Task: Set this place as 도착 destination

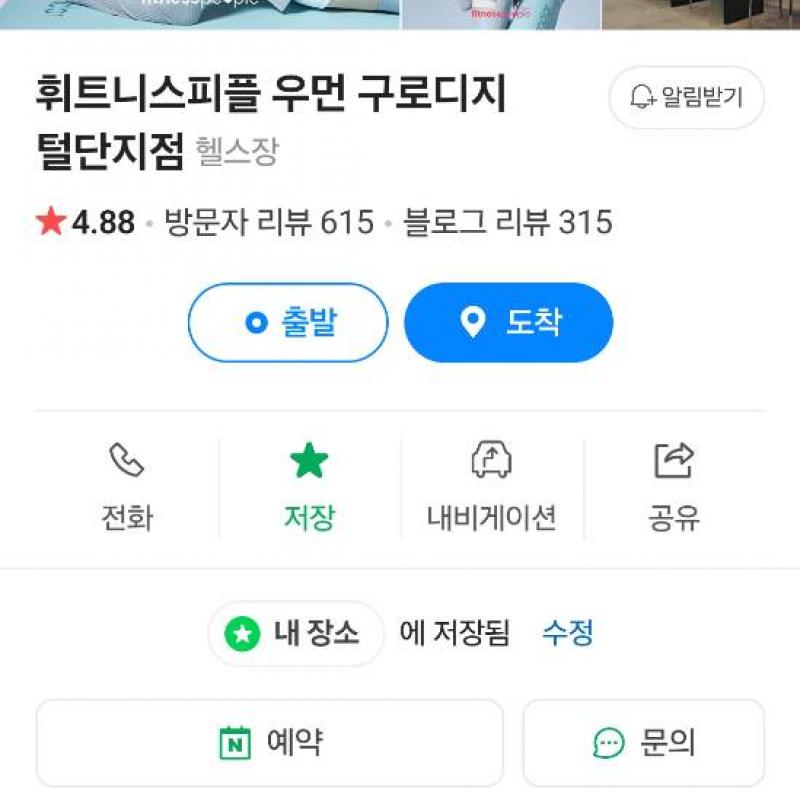Action: tap(508, 322)
